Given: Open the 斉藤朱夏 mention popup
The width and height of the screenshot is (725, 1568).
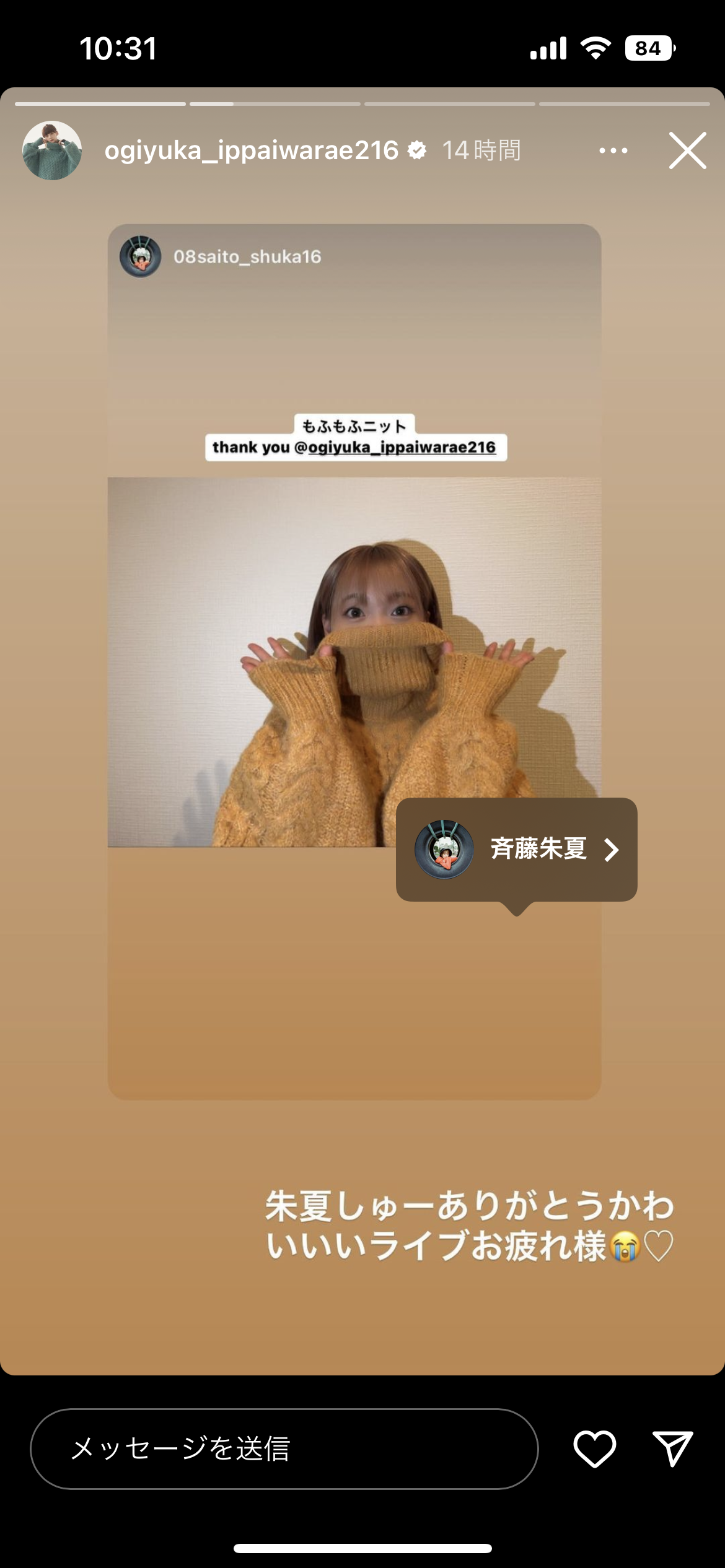Looking at the screenshot, I should (516, 849).
